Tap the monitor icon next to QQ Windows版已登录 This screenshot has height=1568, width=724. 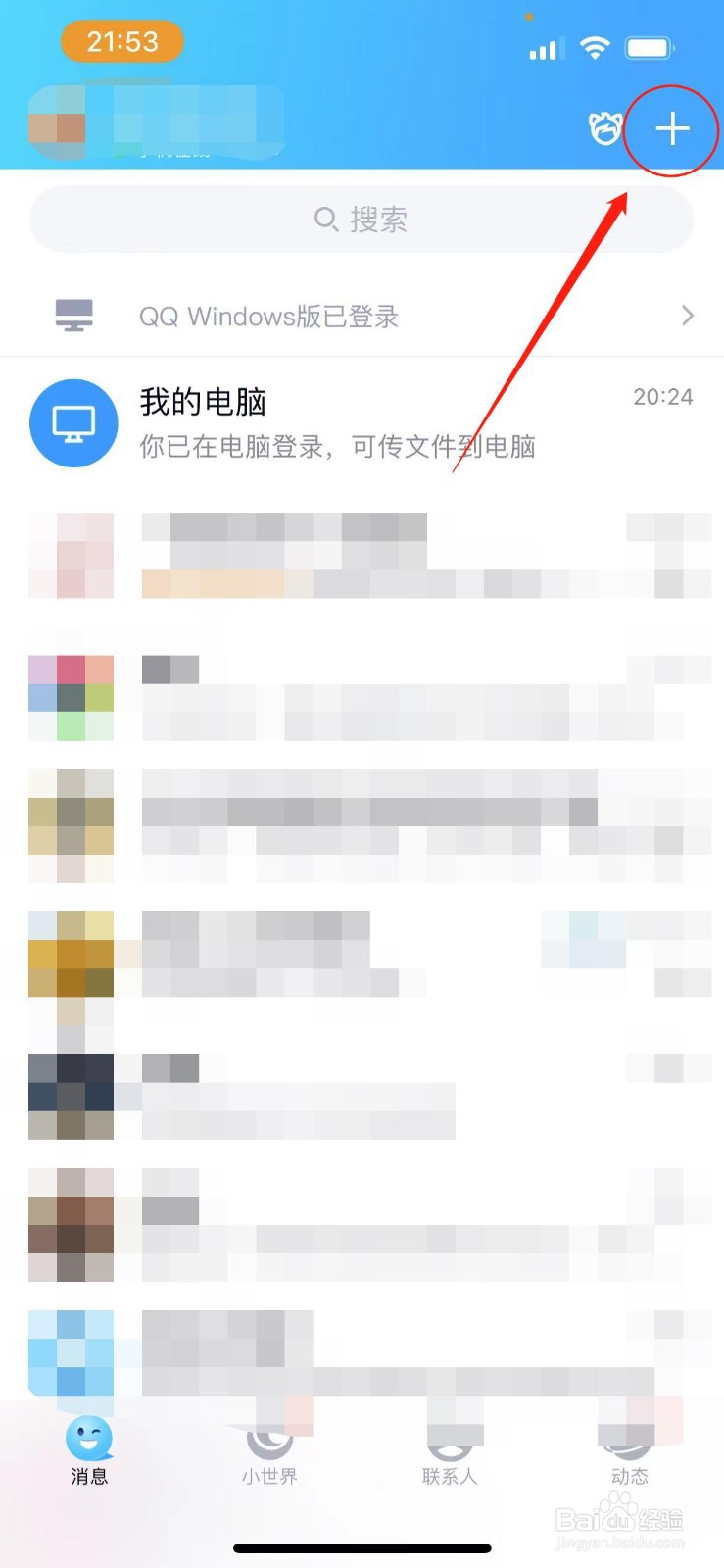[x=73, y=315]
